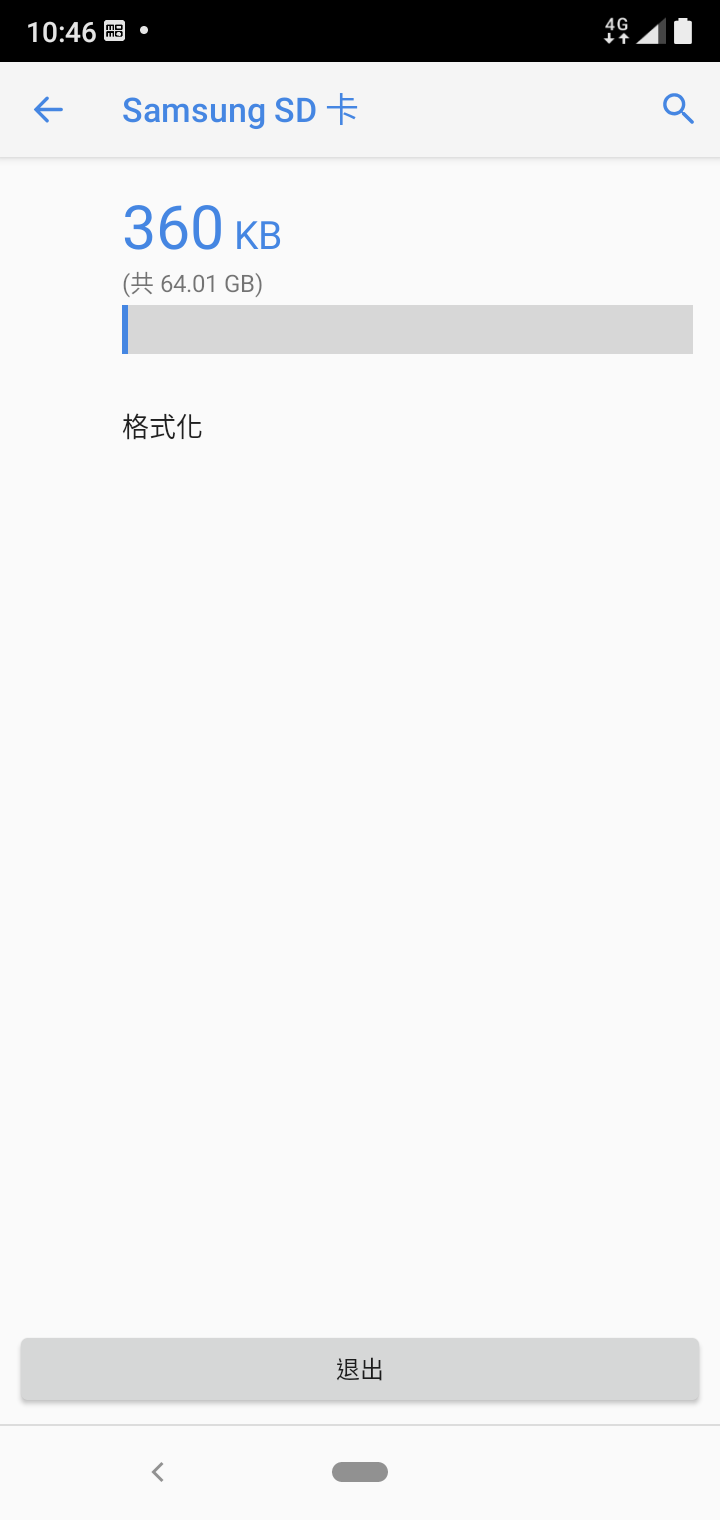This screenshot has width=720, height=1520.
Task: Open search in storage settings
Action: pos(678,110)
